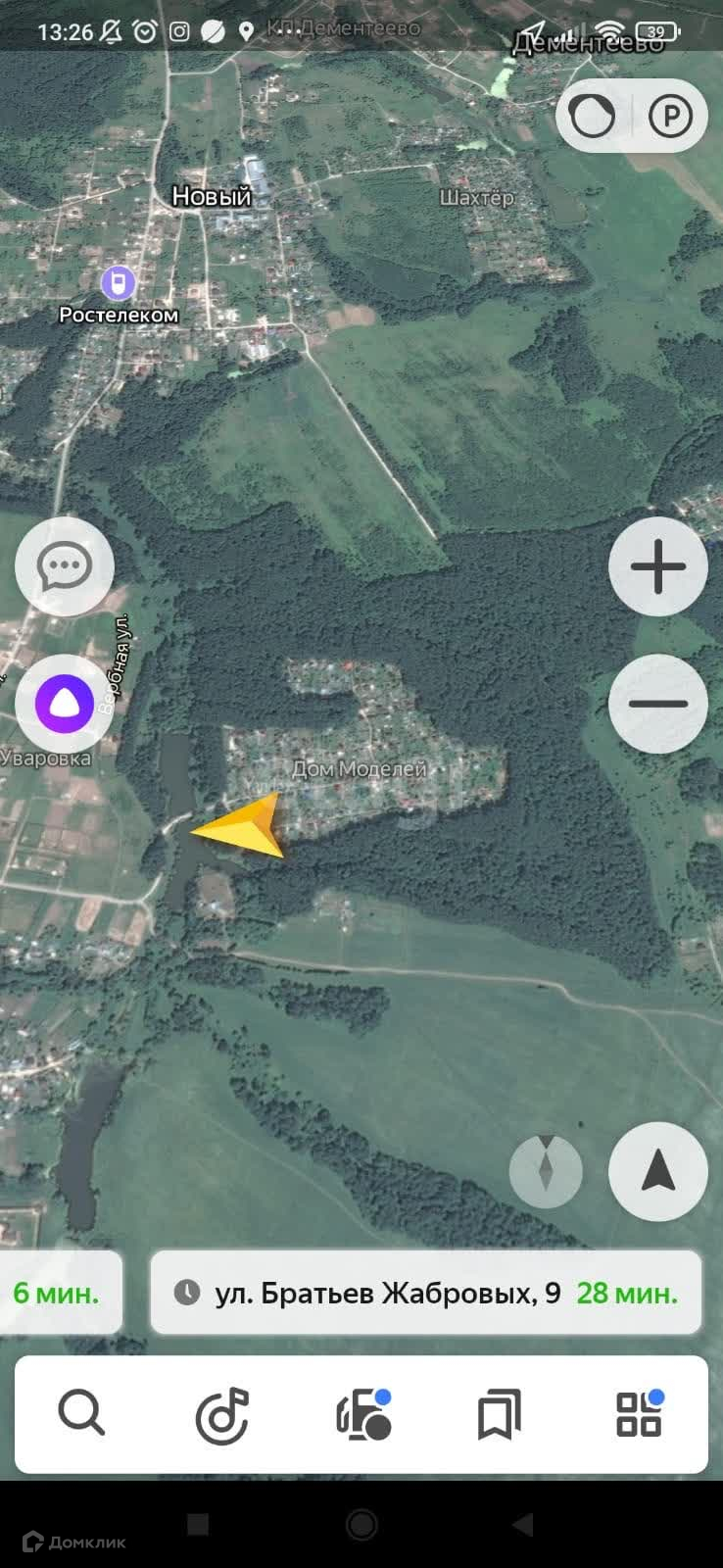The height and width of the screenshot is (1568, 723).
Task: Go back using the system navigation bar
Action: coord(523,1524)
